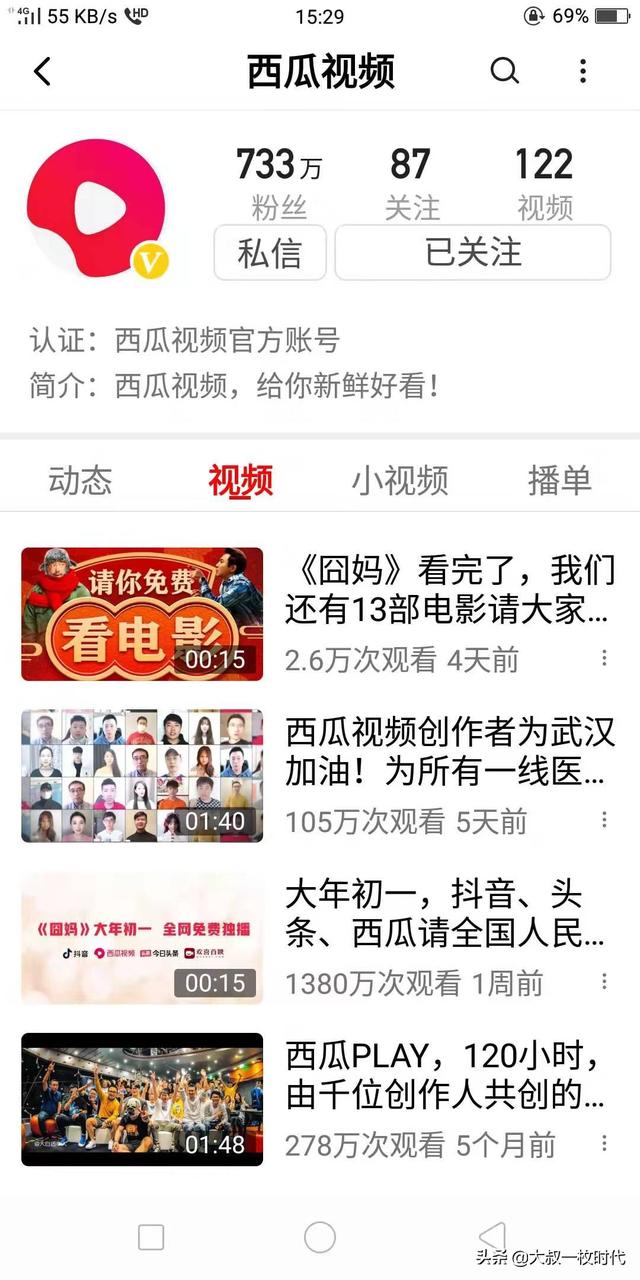The height and width of the screenshot is (1280, 640).
Task: Tap the 已关注 button to unfollow
Action: (472, 252)
